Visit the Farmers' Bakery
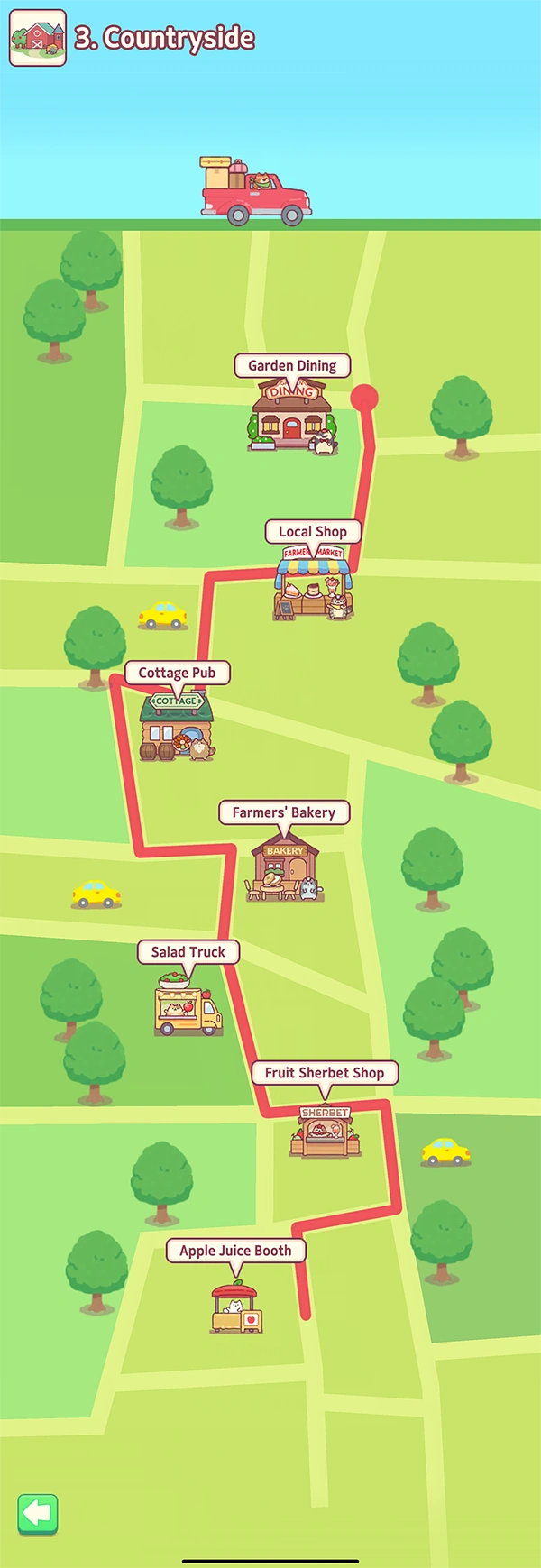The width and height of the screenshot is (541, 1568). tap(284, 869)
